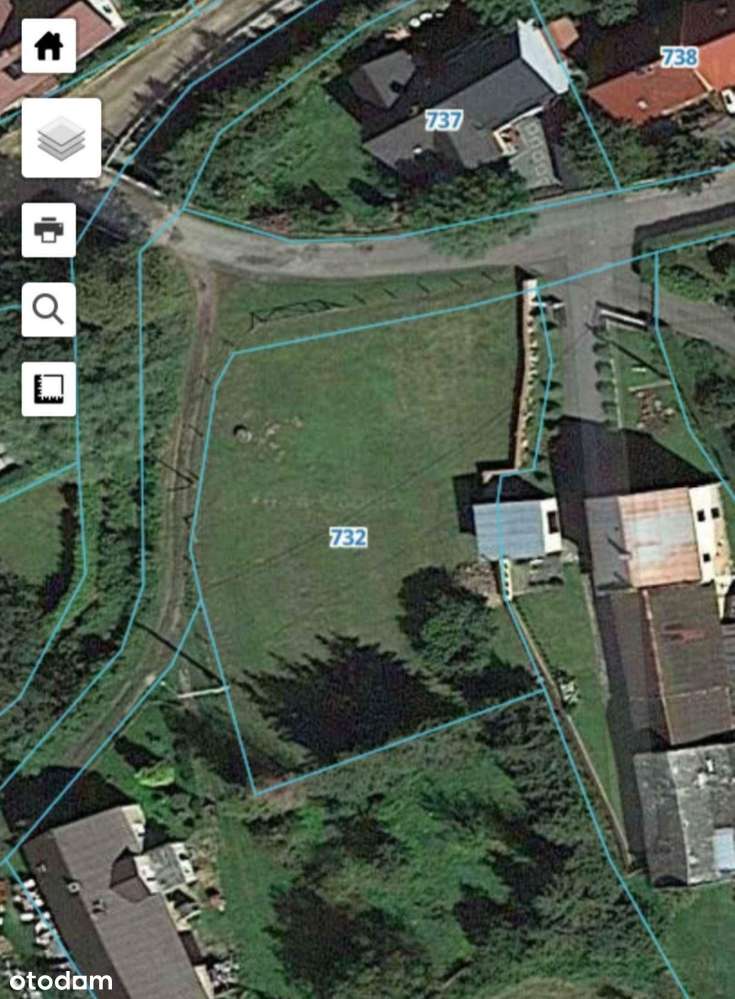The width and height of the screenshot is (735, 999).
Task: Tap the home button on the map
Action: tap(48, 46)
